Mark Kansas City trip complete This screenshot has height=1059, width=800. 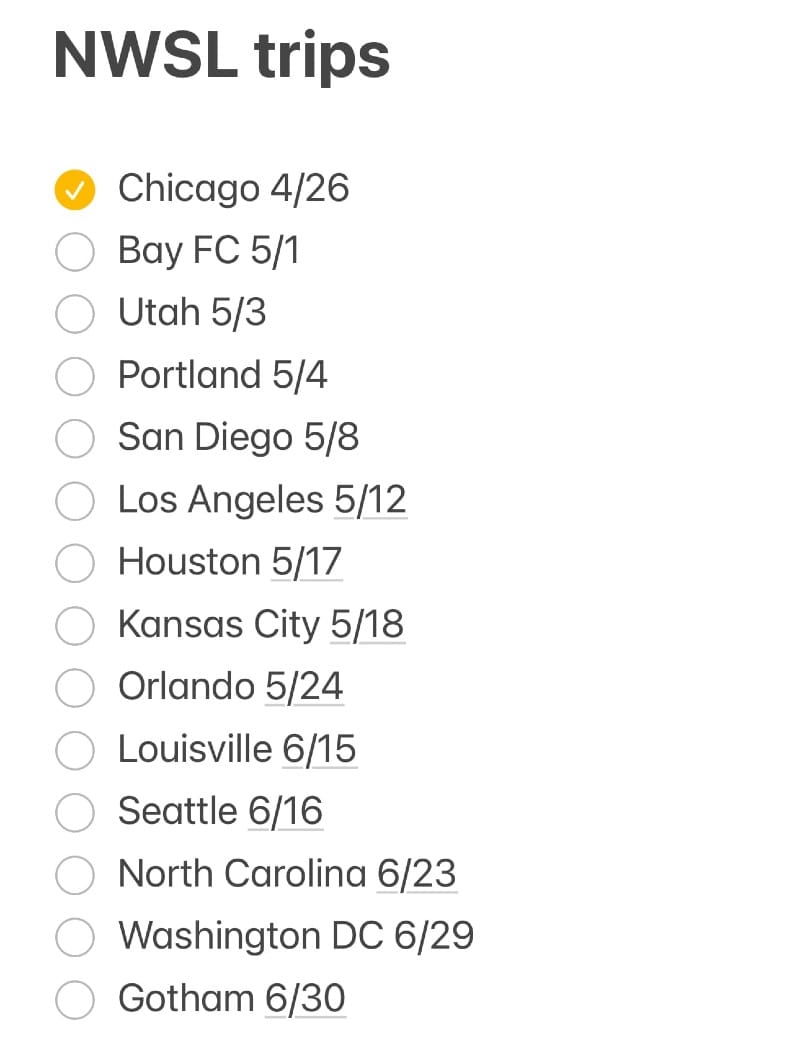[75, 626]
